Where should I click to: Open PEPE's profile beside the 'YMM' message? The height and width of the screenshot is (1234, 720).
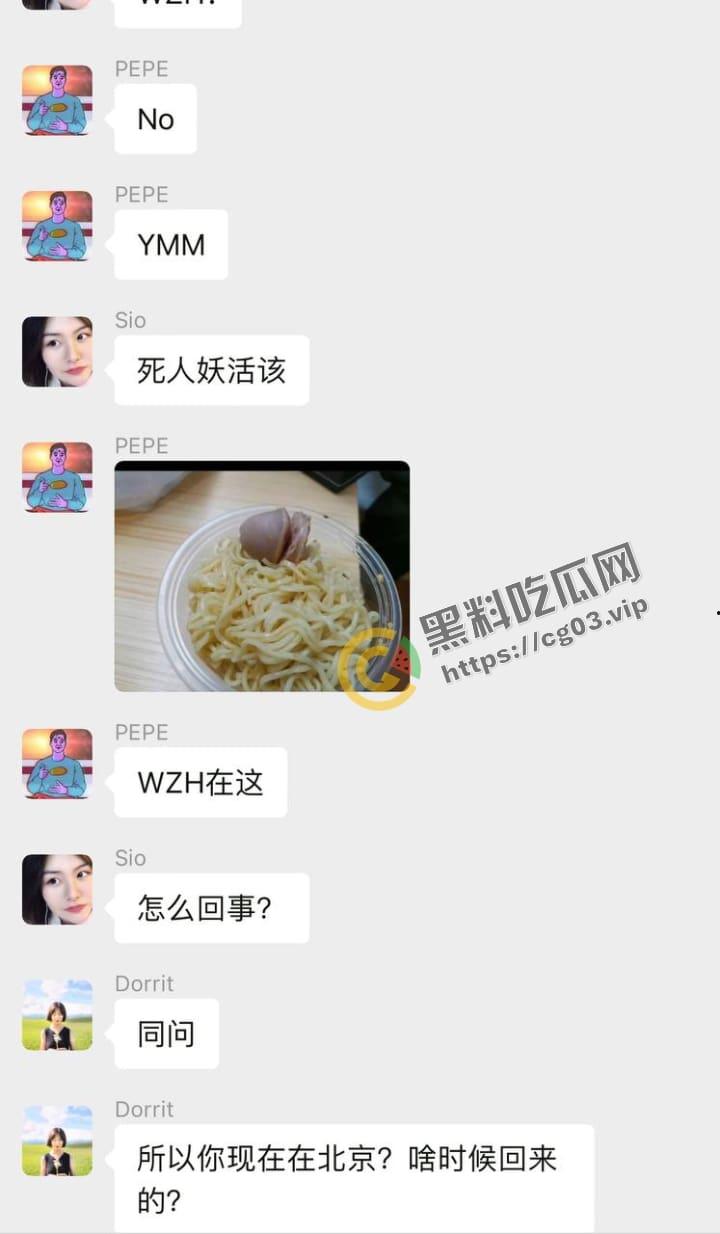point(57,226)
